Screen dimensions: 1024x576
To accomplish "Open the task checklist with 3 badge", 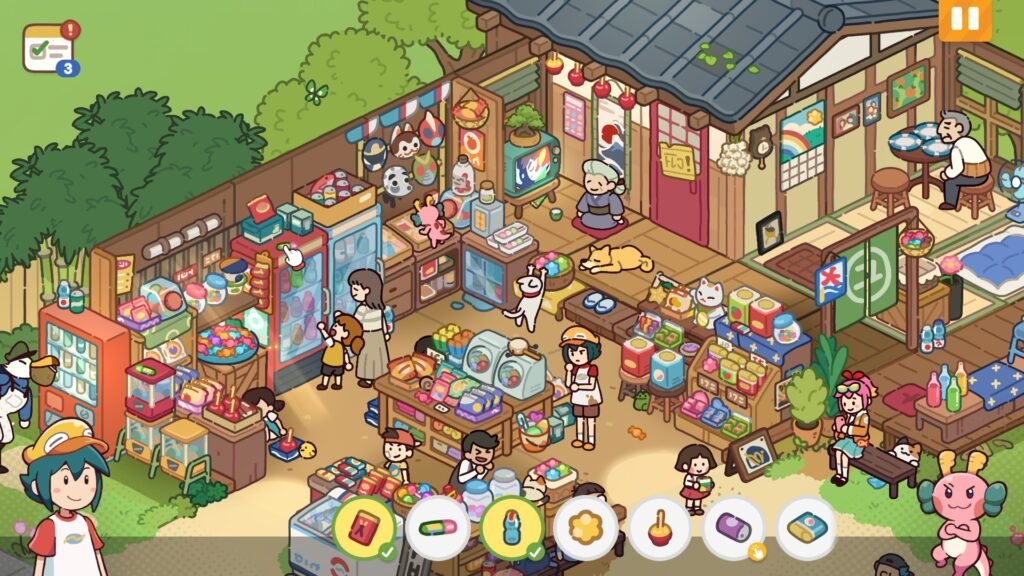I will 49,48.
